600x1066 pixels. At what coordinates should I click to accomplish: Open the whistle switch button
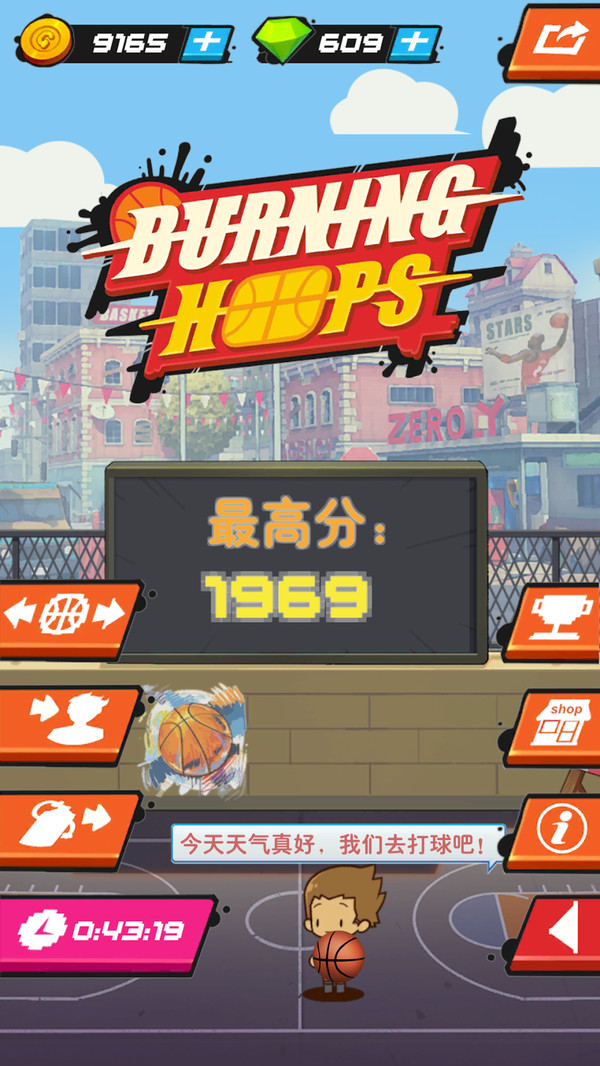pyautogui.click(x=65, y=826)
